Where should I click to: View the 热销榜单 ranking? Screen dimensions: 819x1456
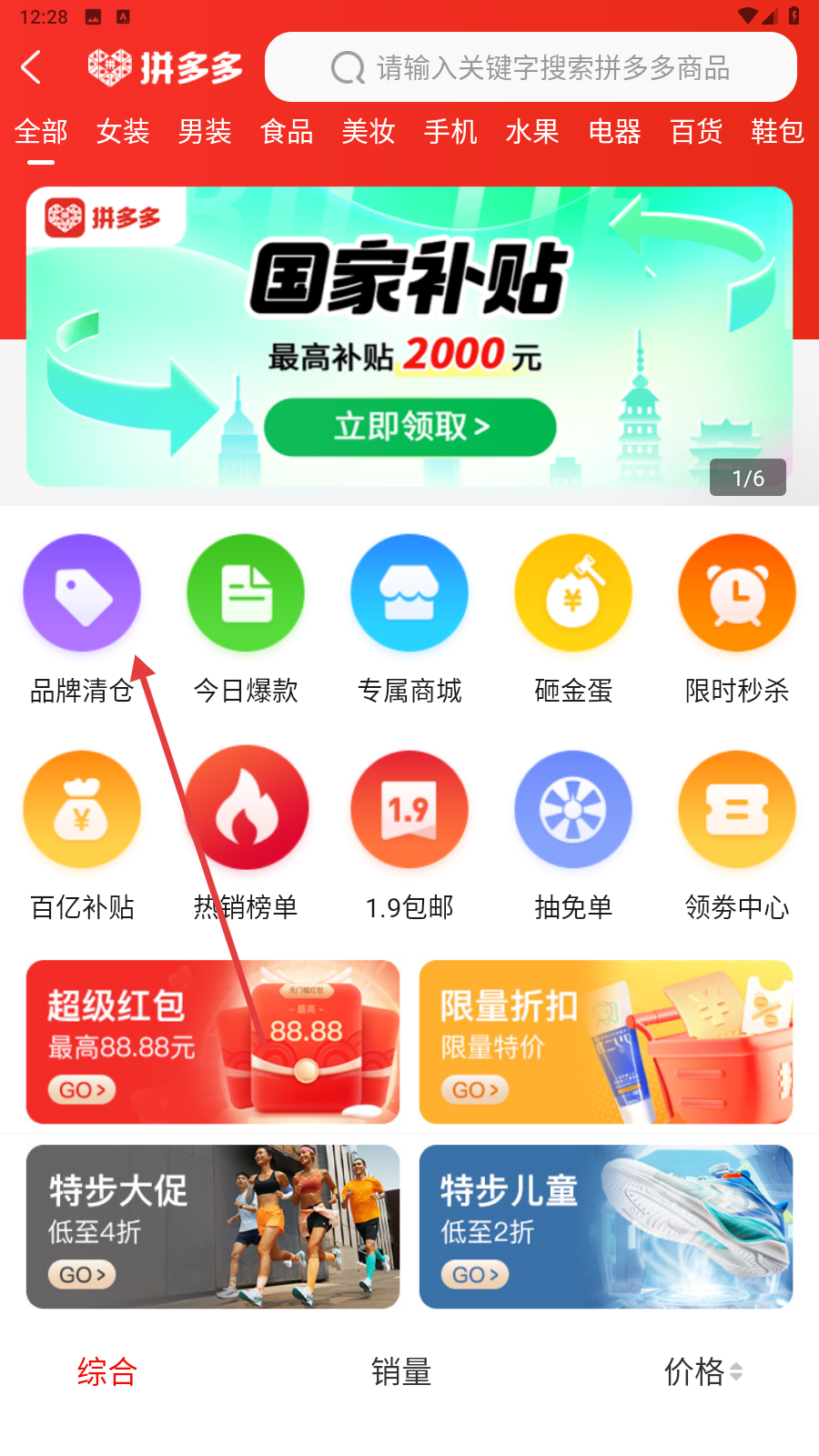point(246,810)
